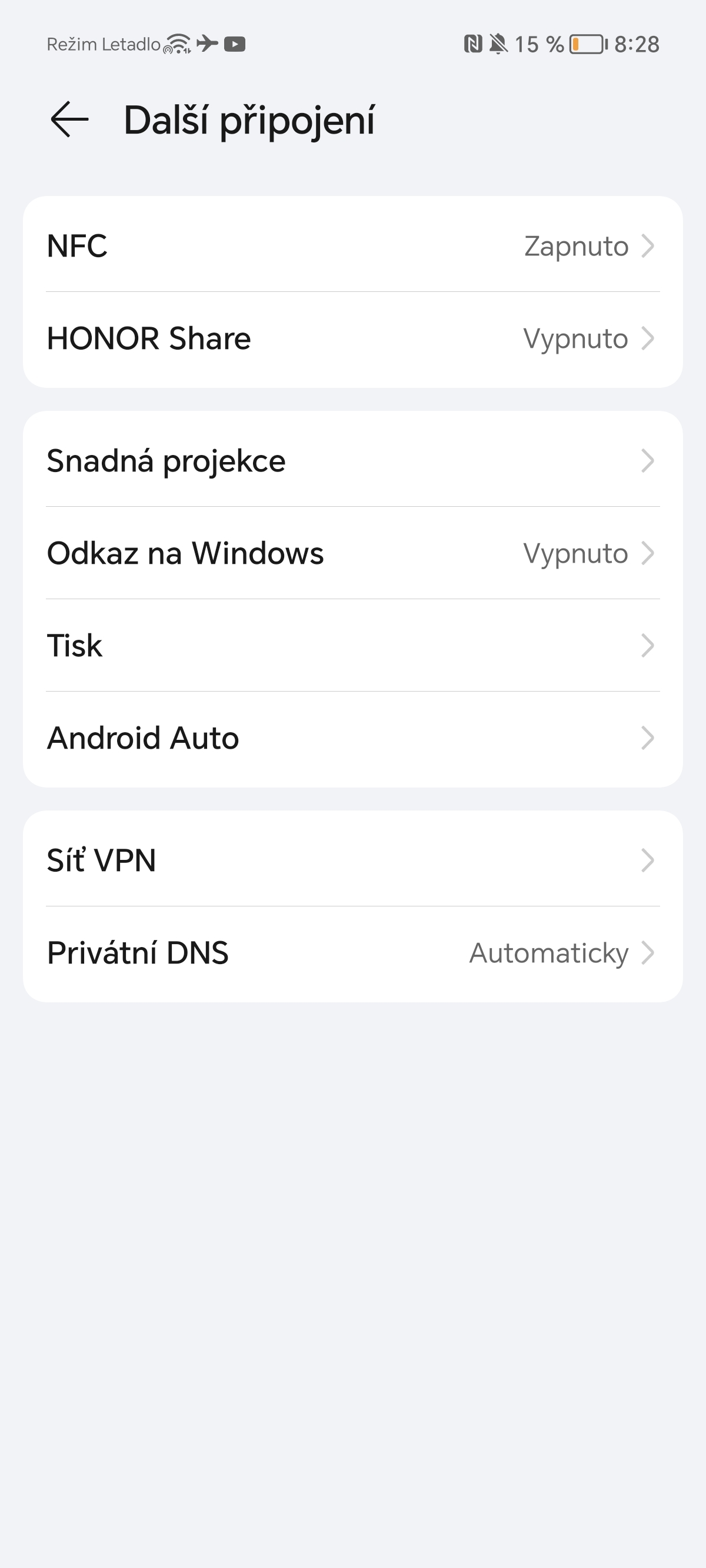Click the Vypnuto label next to HONOR Share

[x=575, y=338]
